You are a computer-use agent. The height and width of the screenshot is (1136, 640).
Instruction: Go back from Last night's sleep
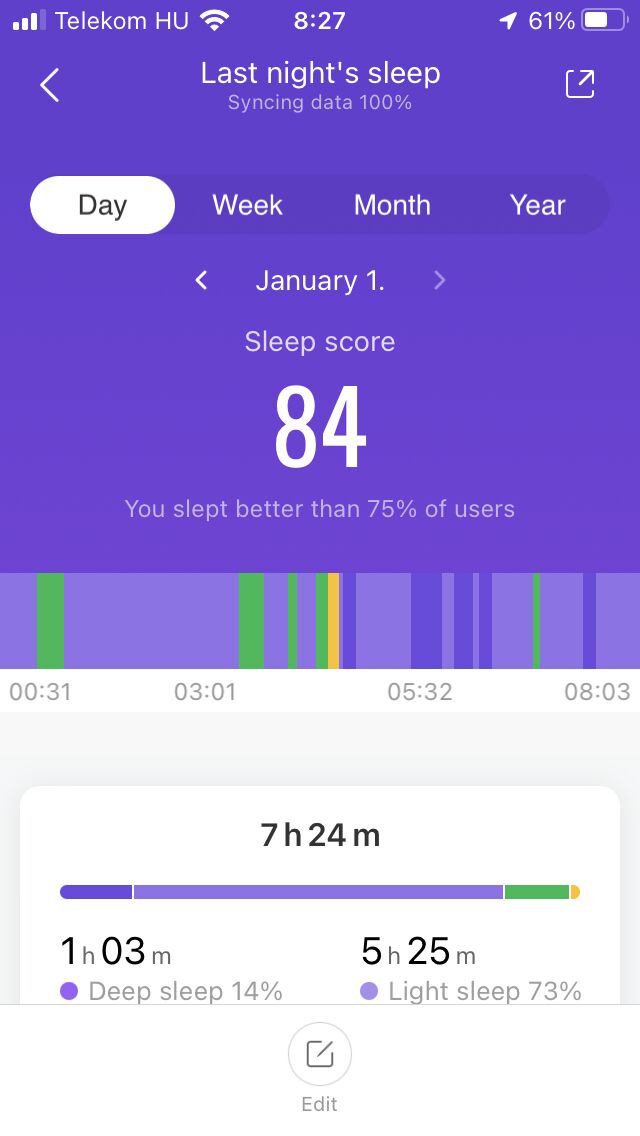49,85
